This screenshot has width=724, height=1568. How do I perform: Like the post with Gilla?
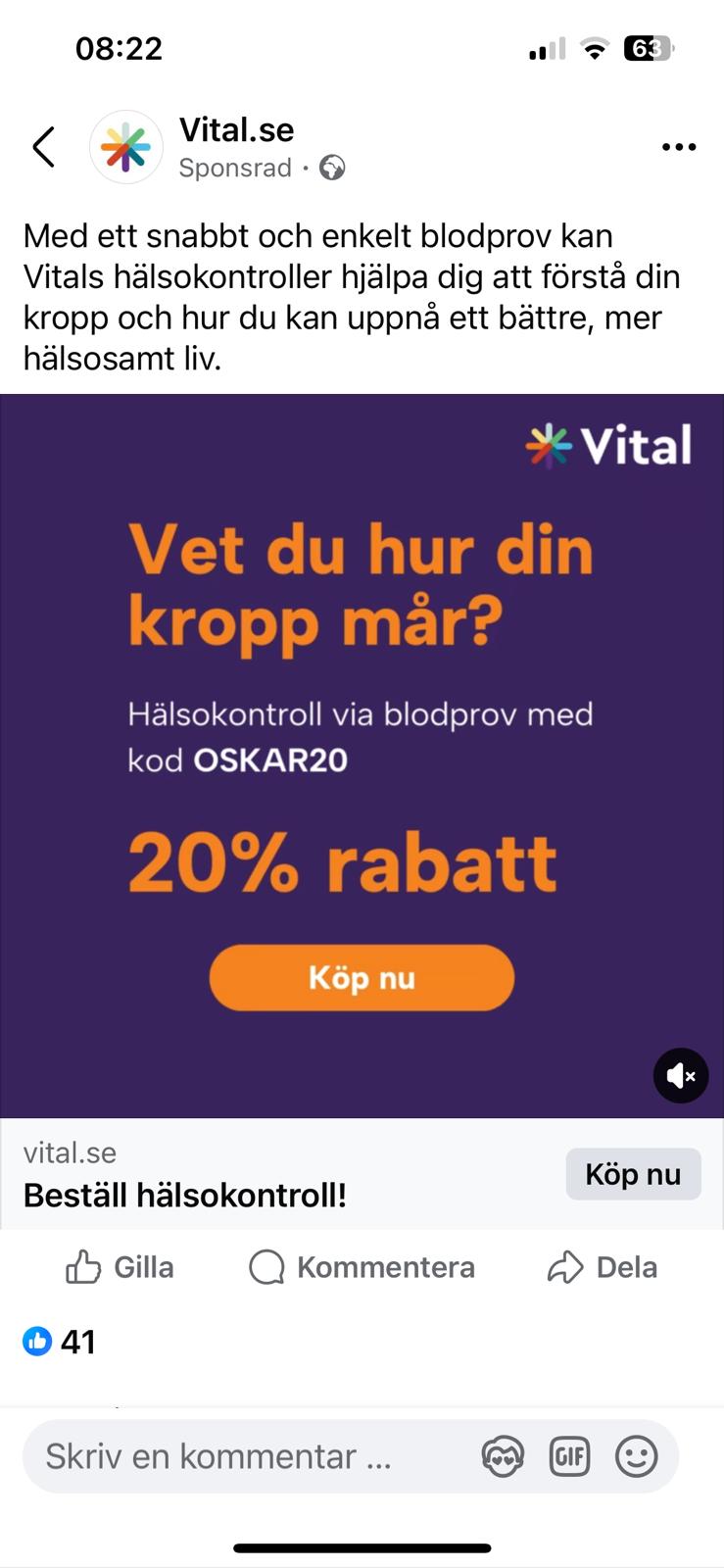120,1267
